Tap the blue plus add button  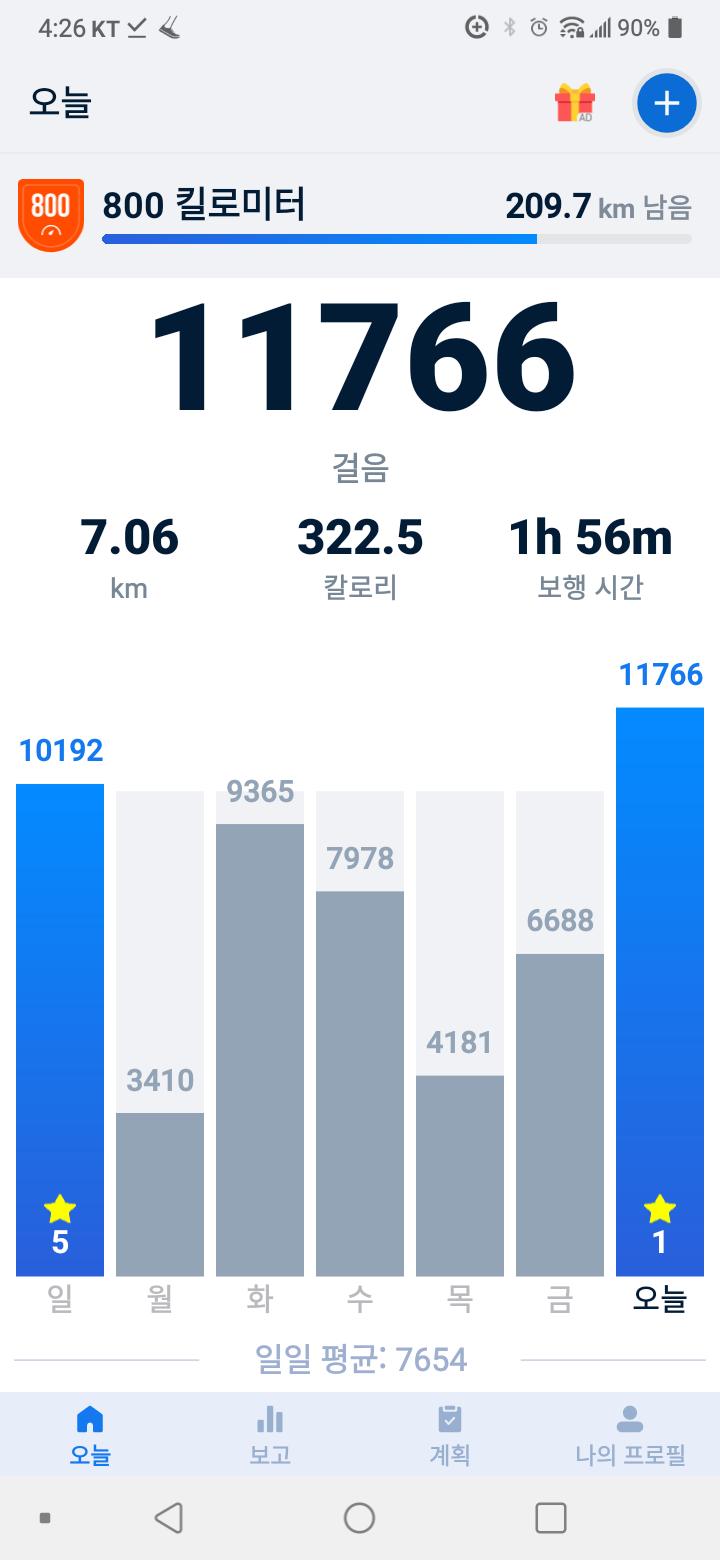(666, 103)
